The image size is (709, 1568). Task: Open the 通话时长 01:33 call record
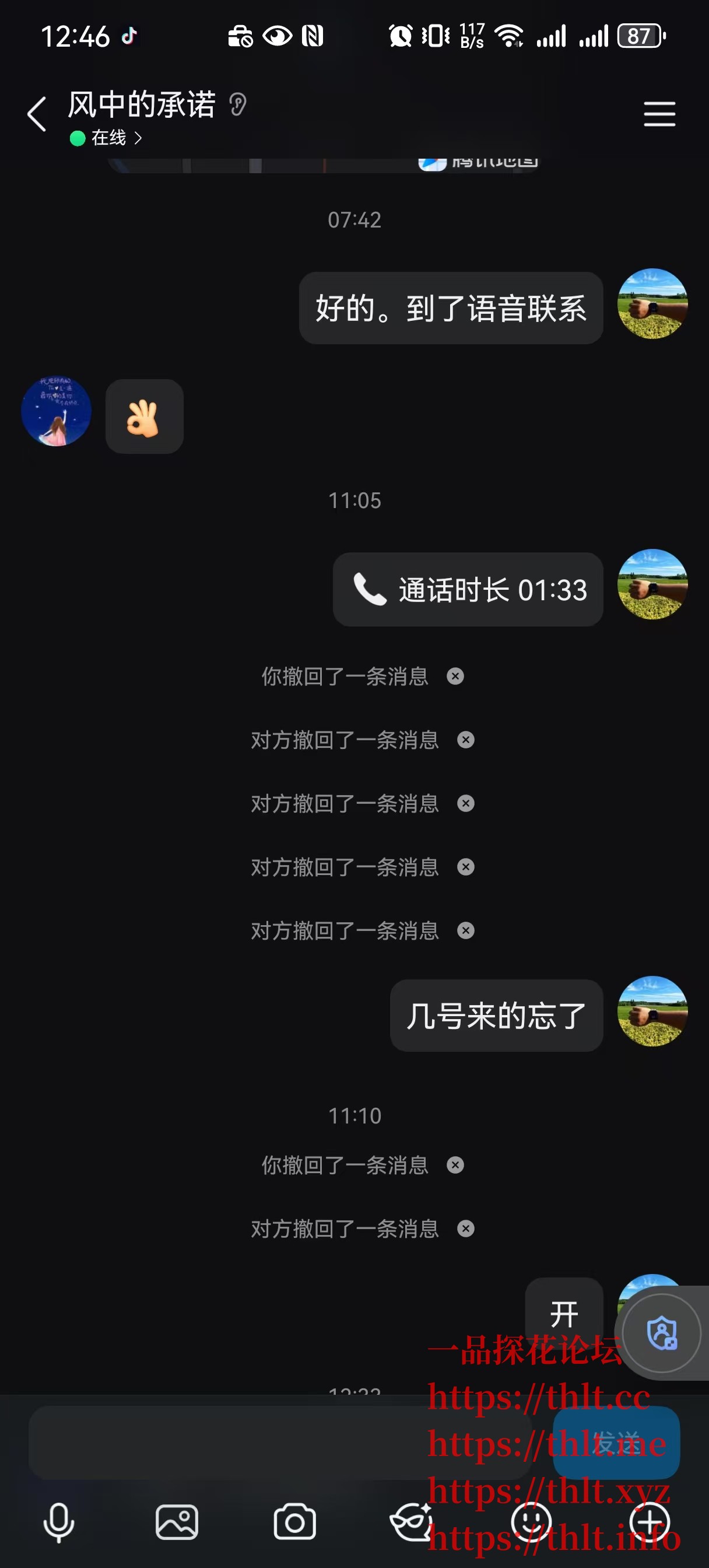pos(468,589)
